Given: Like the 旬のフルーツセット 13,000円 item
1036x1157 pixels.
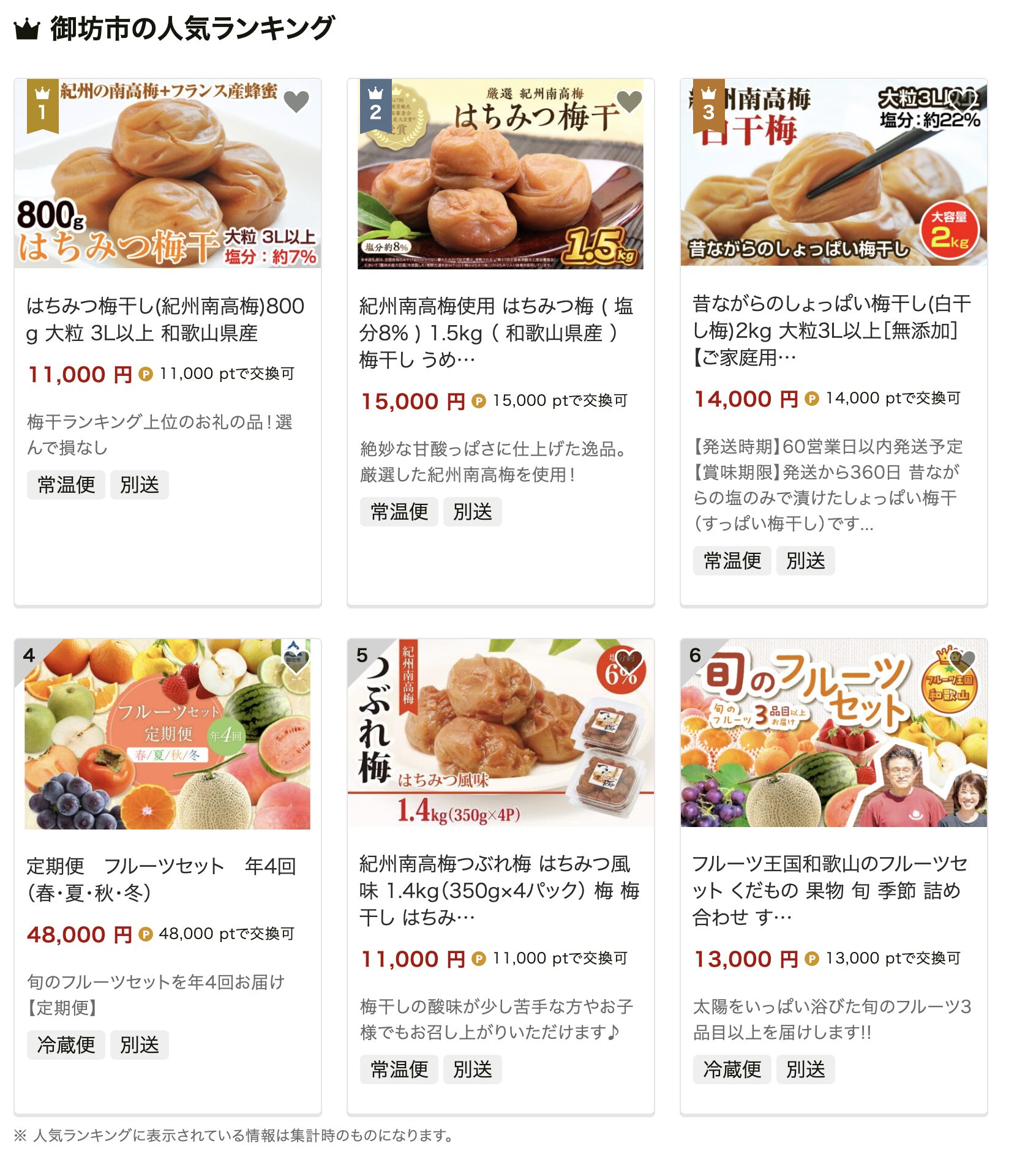Looking at the screenshot, I should coord(962,662).
